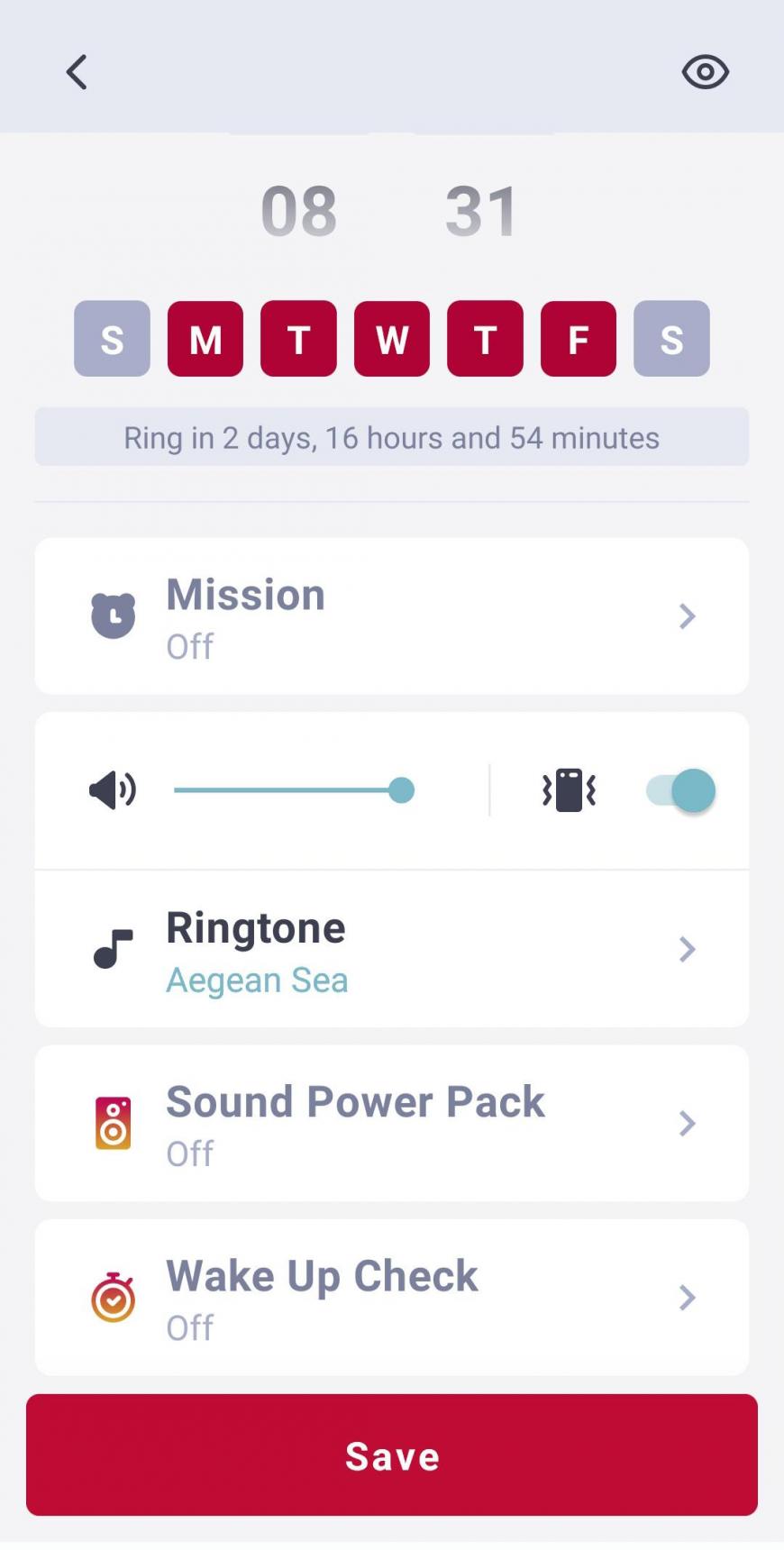
Task: Save the alarm
Action: [x=392, y=1454]
